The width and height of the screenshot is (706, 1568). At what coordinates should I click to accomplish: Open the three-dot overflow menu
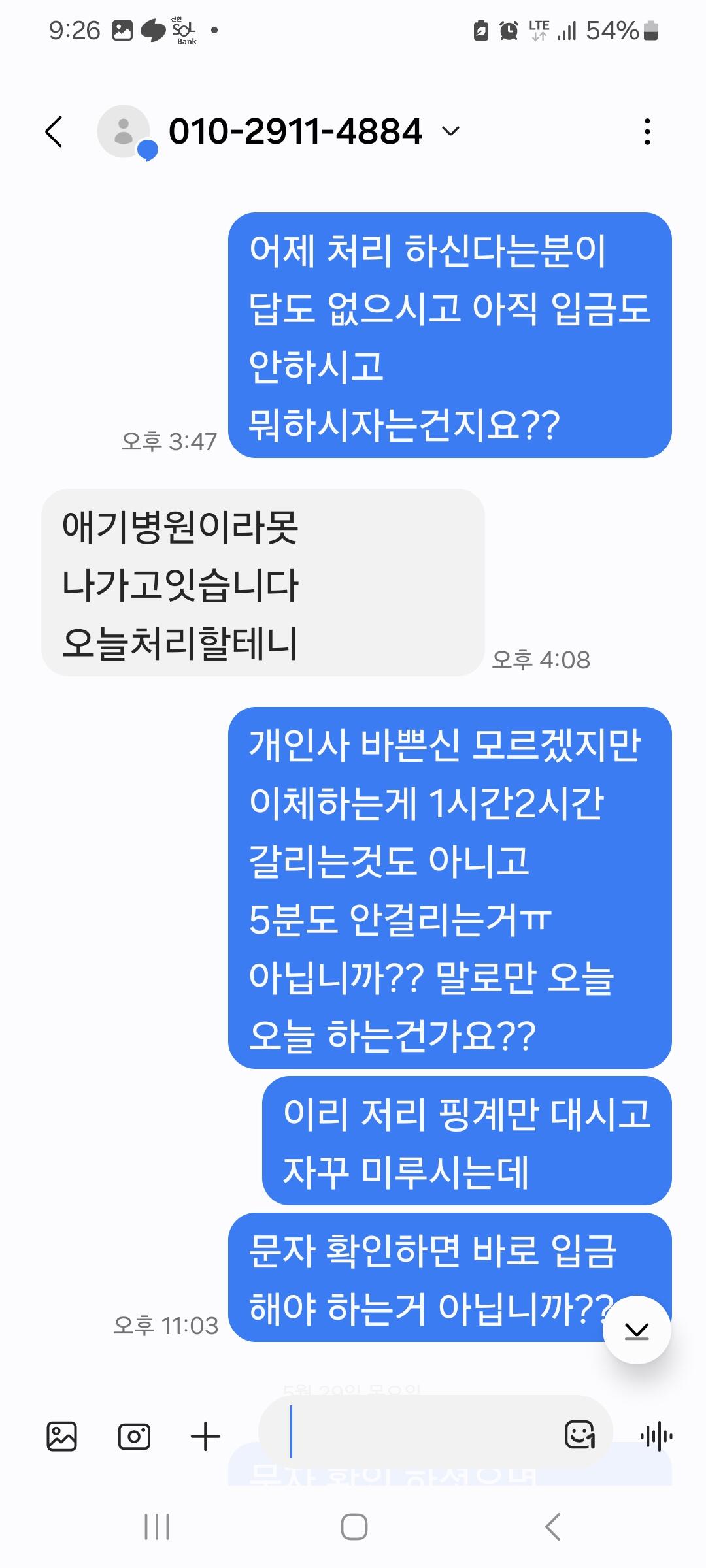tap(647, 131)
